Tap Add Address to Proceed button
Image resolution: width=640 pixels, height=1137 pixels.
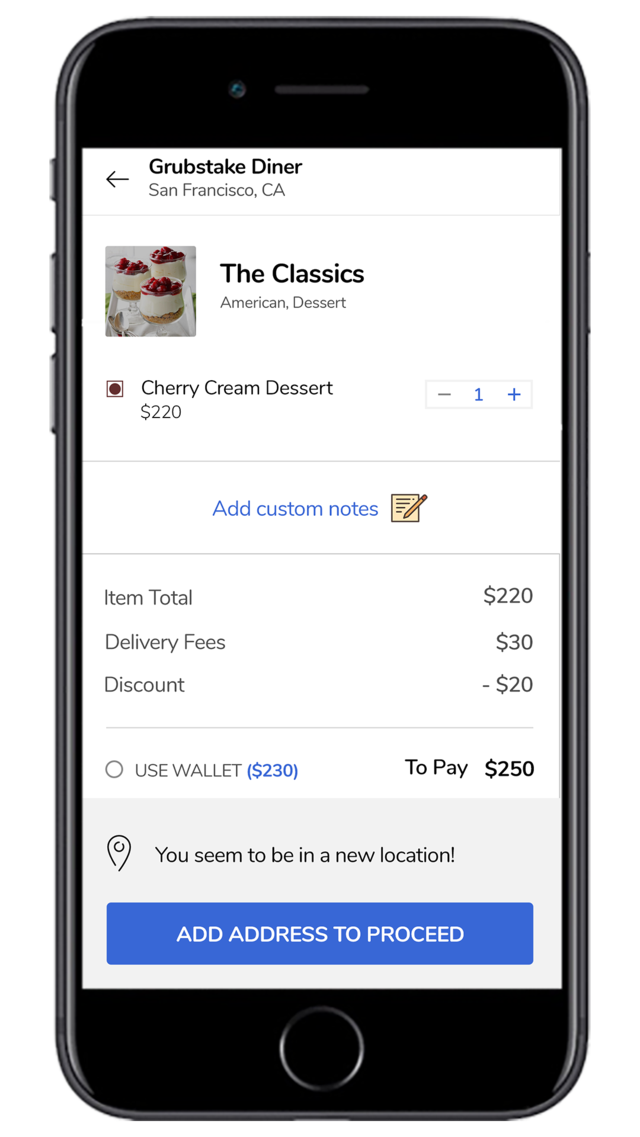coord(320,933)
